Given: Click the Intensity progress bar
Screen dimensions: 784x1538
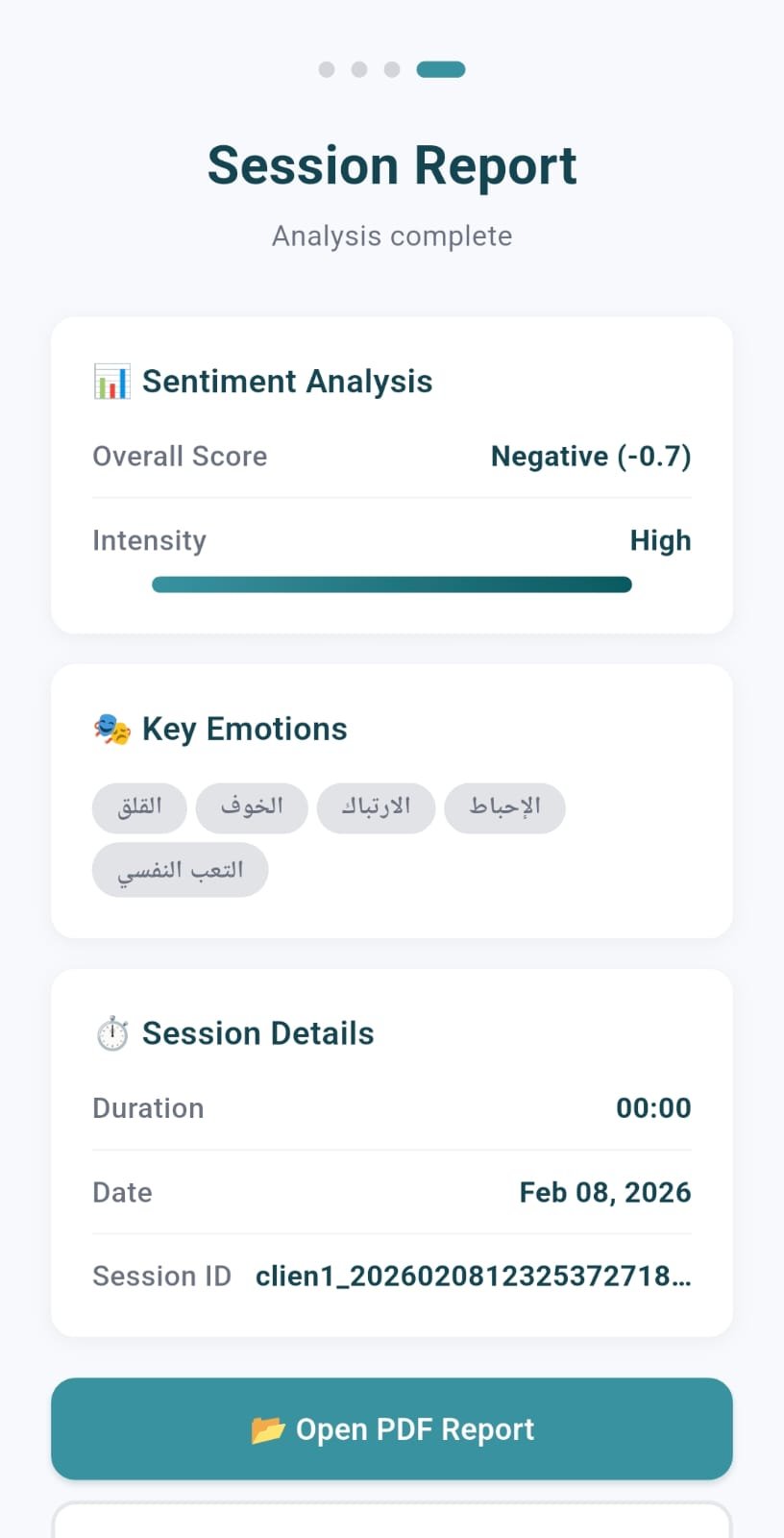Looking at the screenshot, I should [392, 583].
